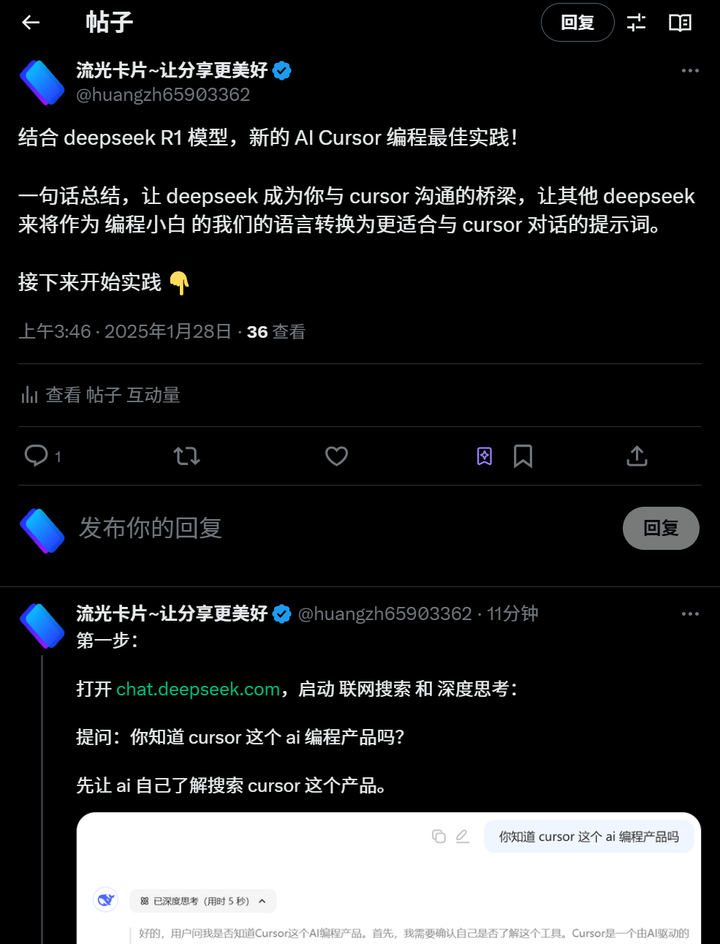
Task: Toggle repost using the retweet arrows
Action: [186, 456]
